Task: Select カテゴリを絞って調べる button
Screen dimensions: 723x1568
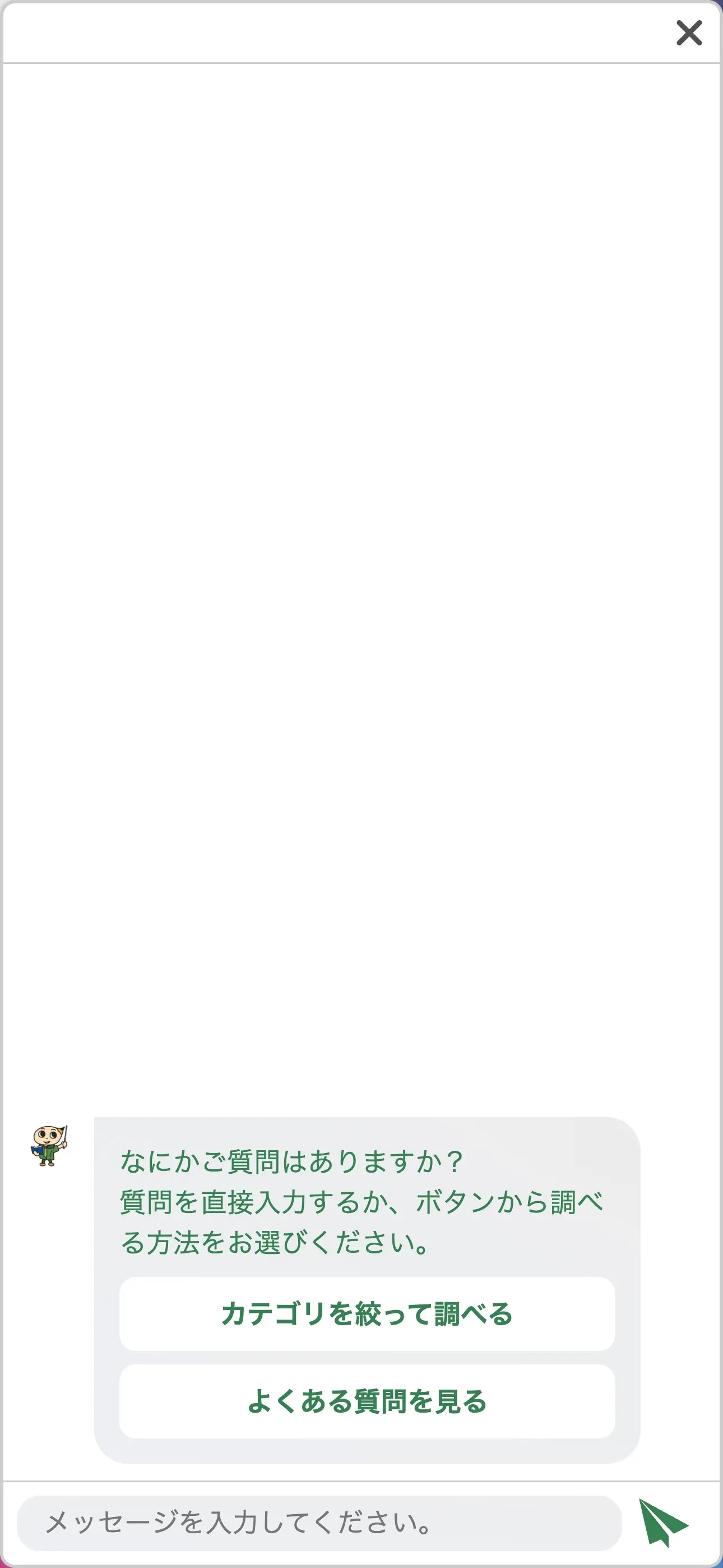Action: pos(367,1313)
